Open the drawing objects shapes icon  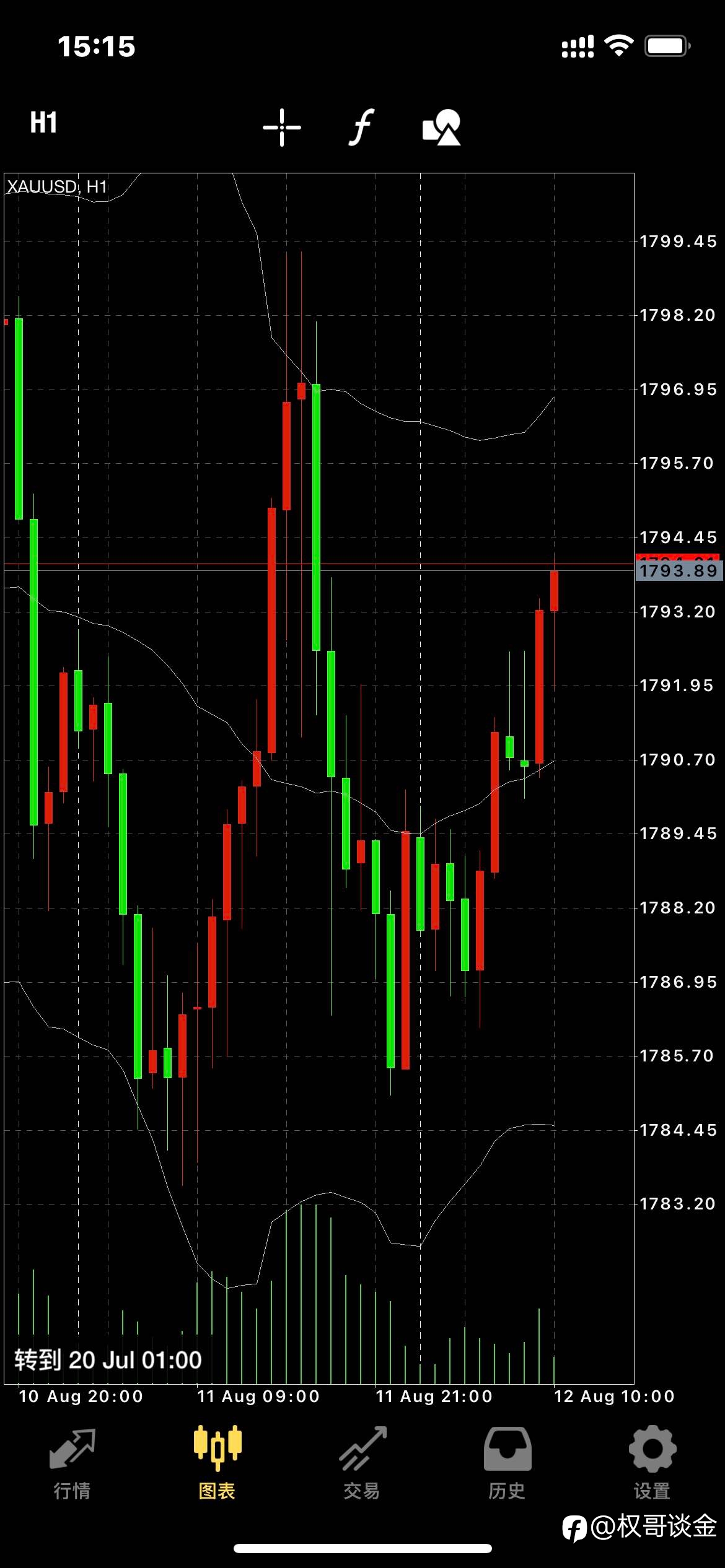point(441,128)
